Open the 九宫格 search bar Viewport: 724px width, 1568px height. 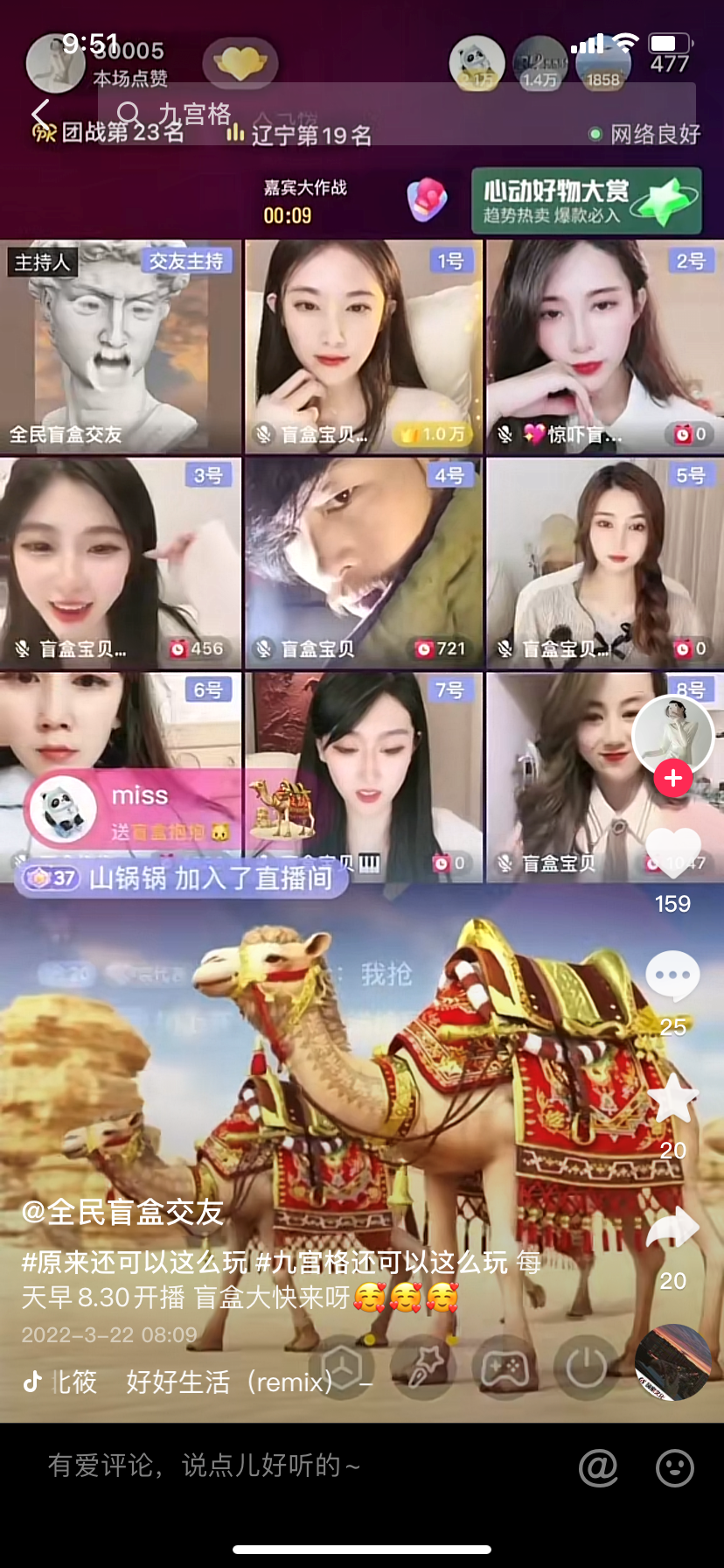click(393, 114)
